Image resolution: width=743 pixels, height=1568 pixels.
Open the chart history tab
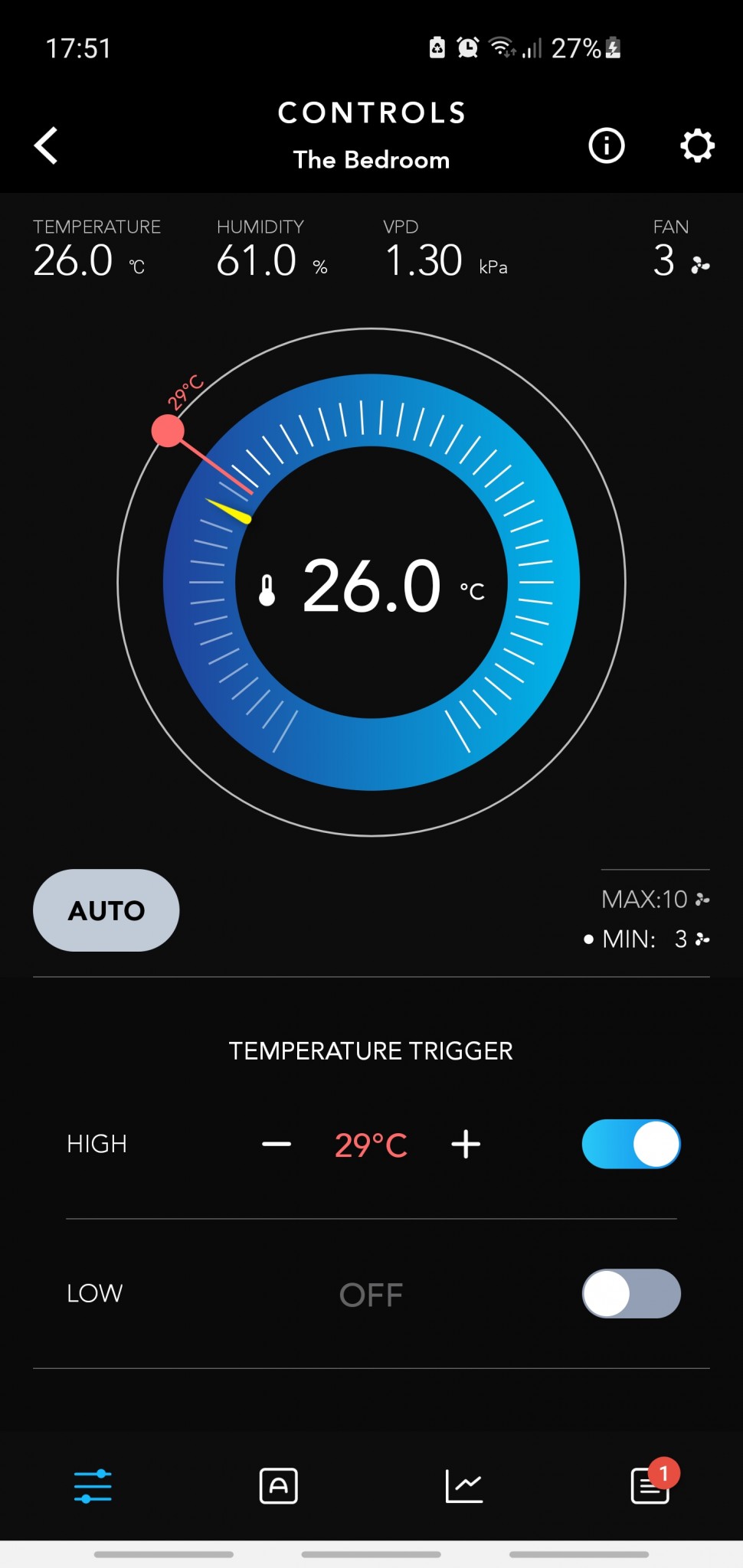click(464, 1486)
